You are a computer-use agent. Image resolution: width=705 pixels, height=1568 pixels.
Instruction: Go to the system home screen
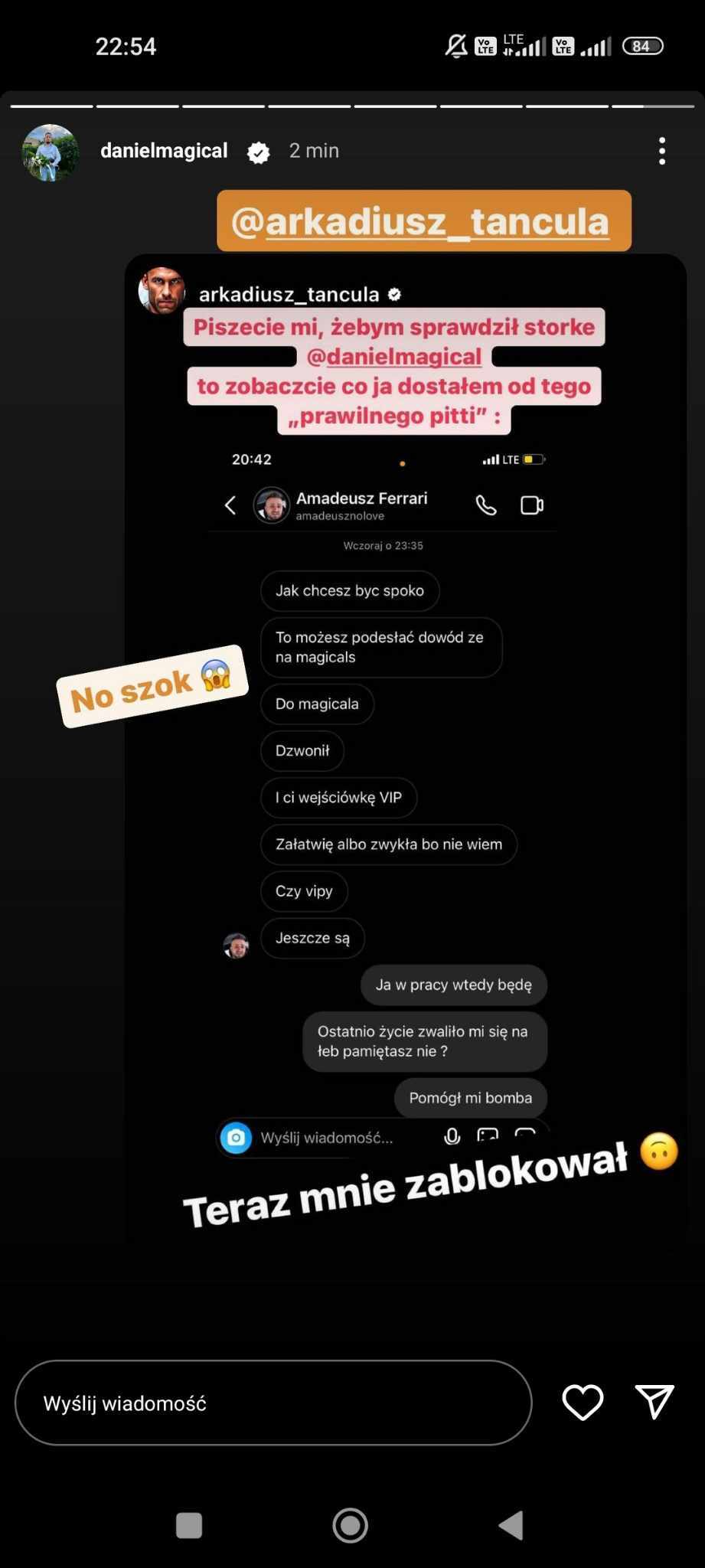[351, 1525]
